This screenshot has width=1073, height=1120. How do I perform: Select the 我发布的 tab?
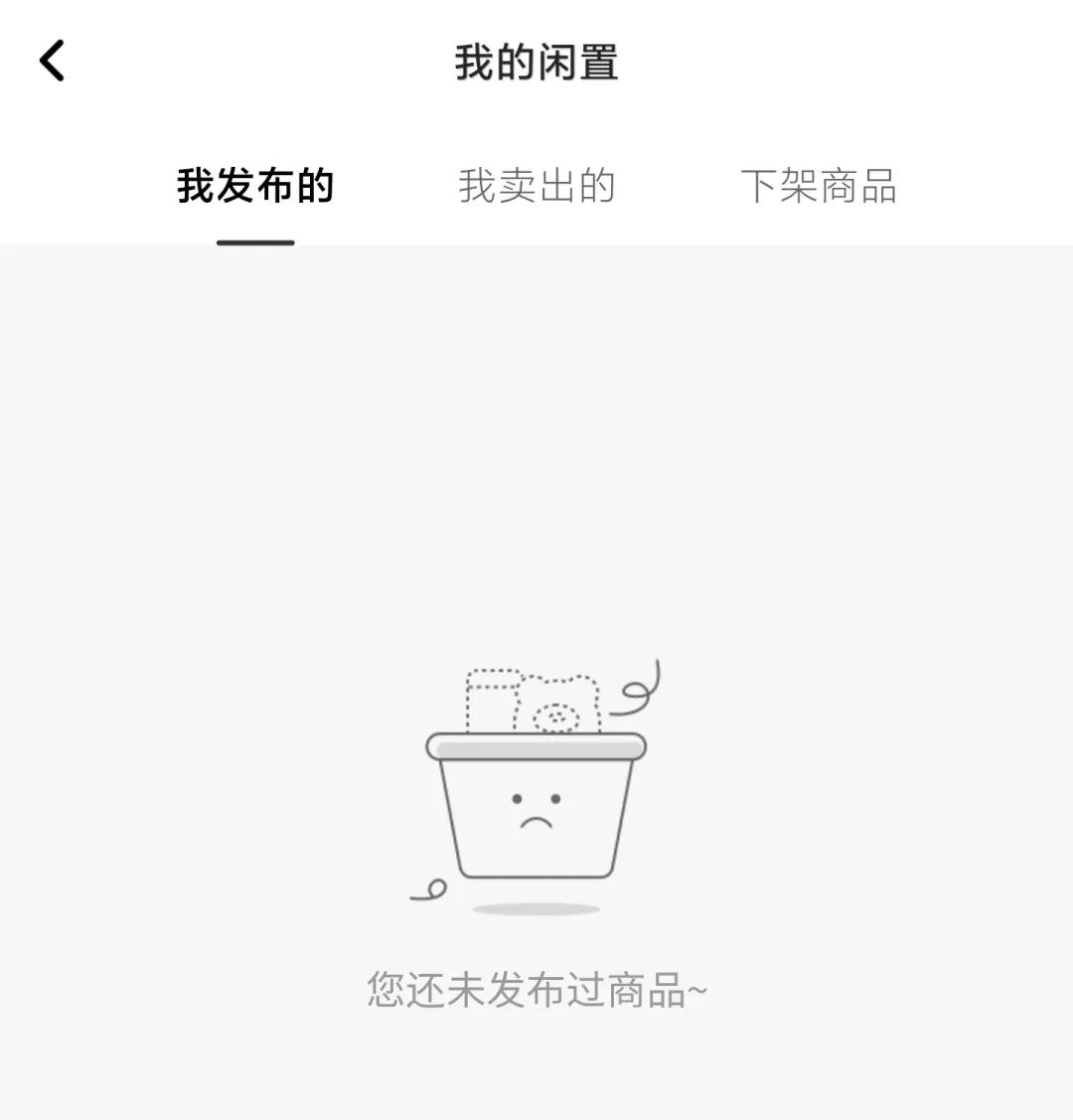(x=255, y=185)
